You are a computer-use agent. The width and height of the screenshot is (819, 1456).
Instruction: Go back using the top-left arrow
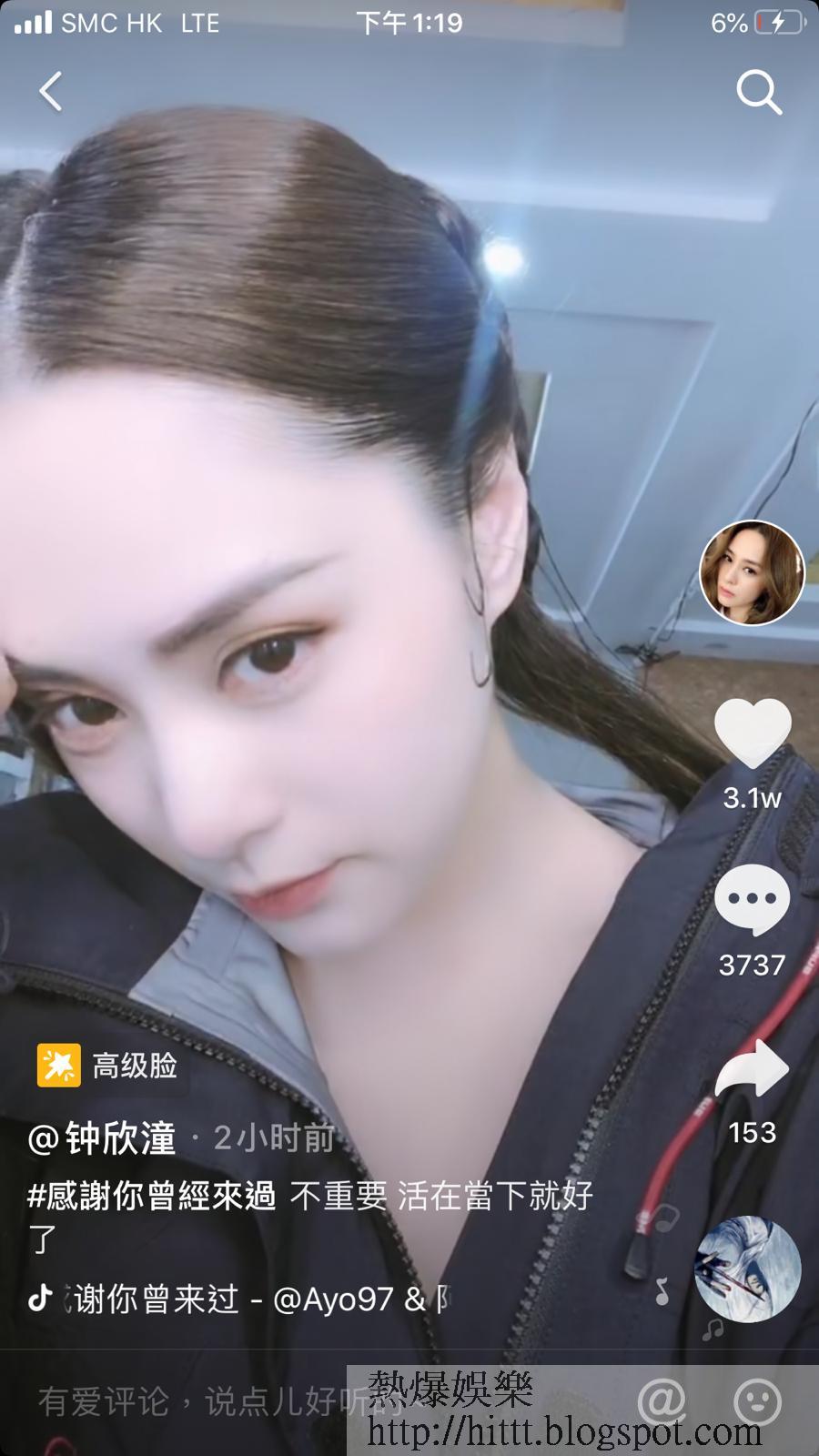(x=51, y=91)
